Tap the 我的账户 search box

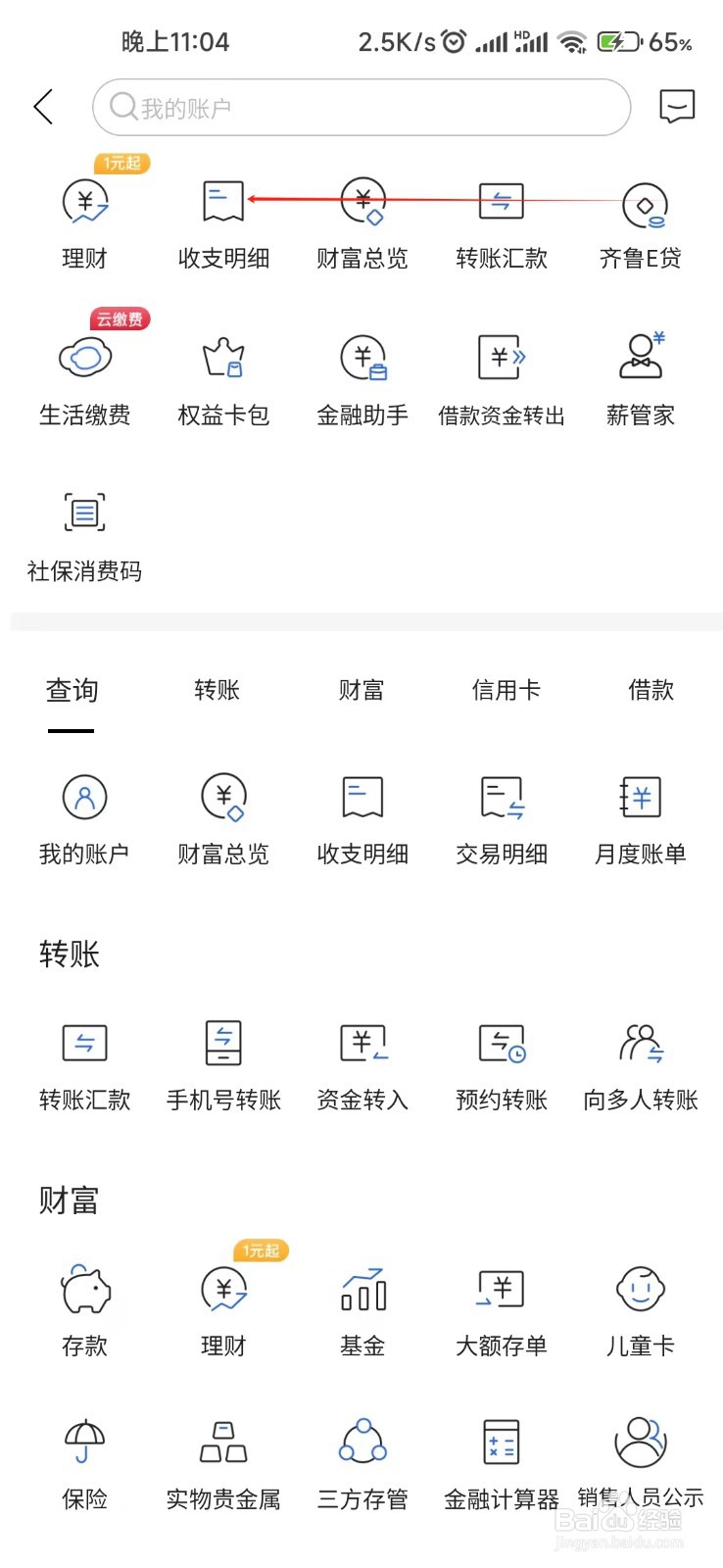coord(361,107)
